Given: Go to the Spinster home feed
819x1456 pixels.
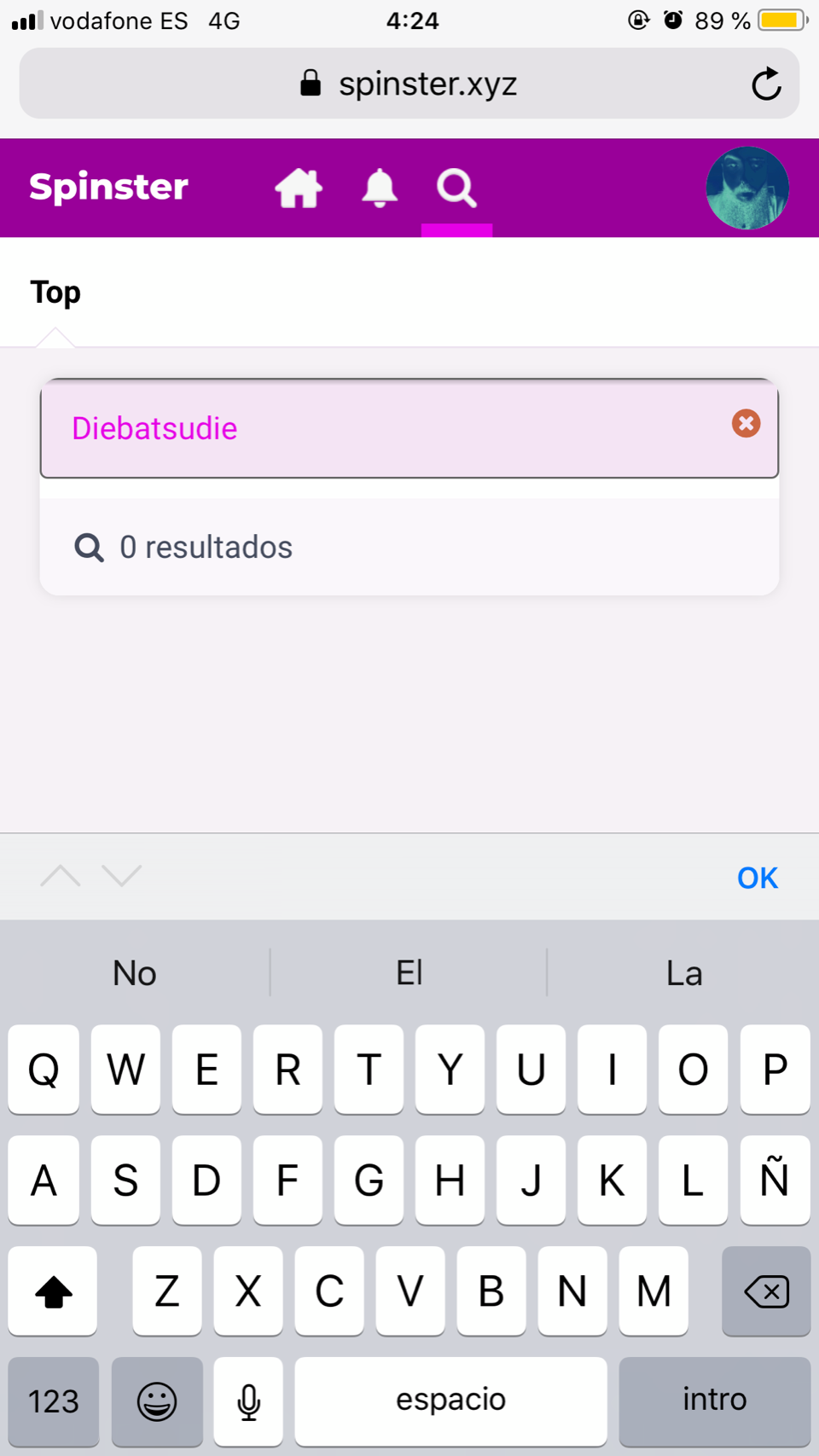Looking at the screenshot, I should pos(299,188).
